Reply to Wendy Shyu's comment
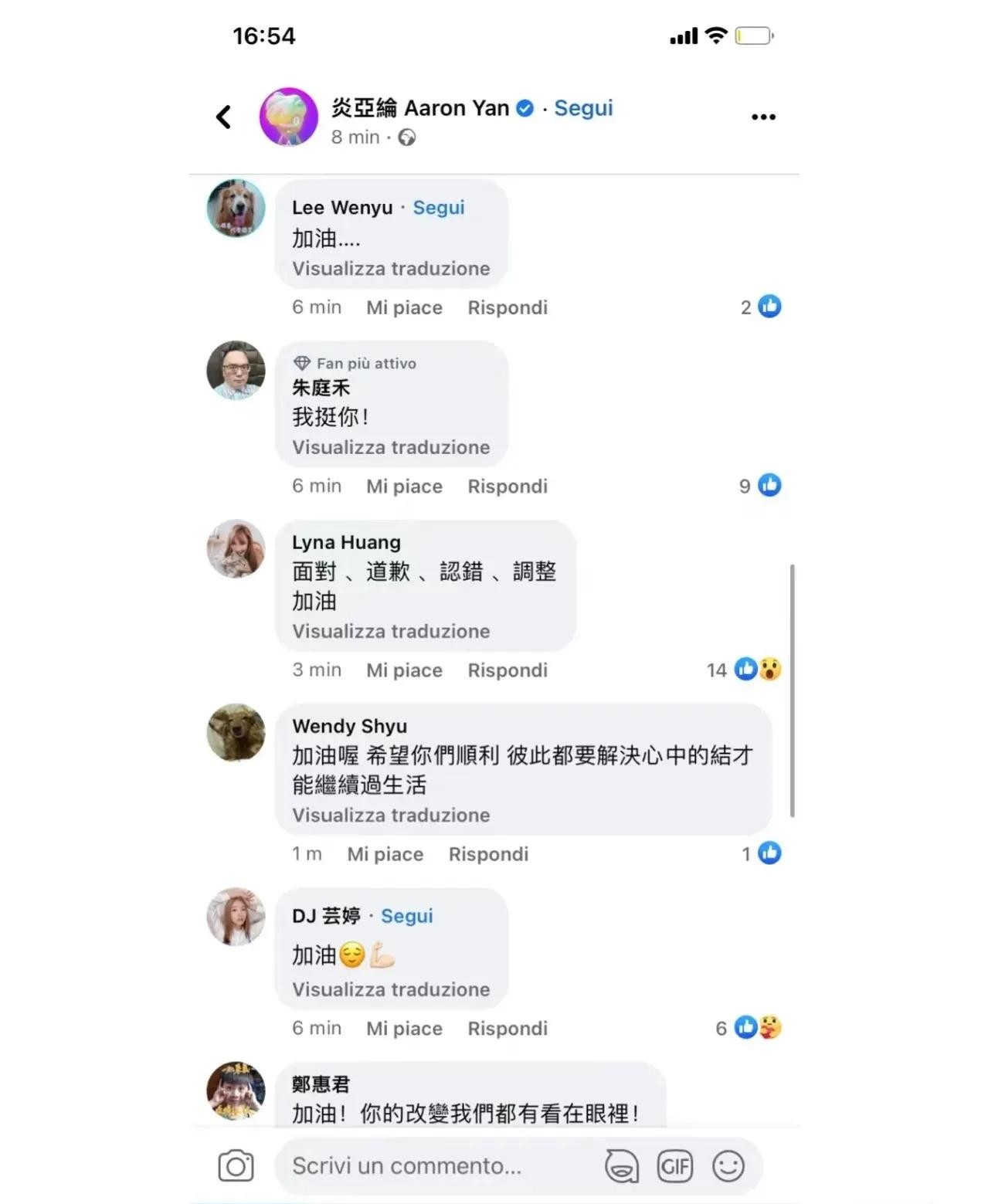 coord(488,854)
